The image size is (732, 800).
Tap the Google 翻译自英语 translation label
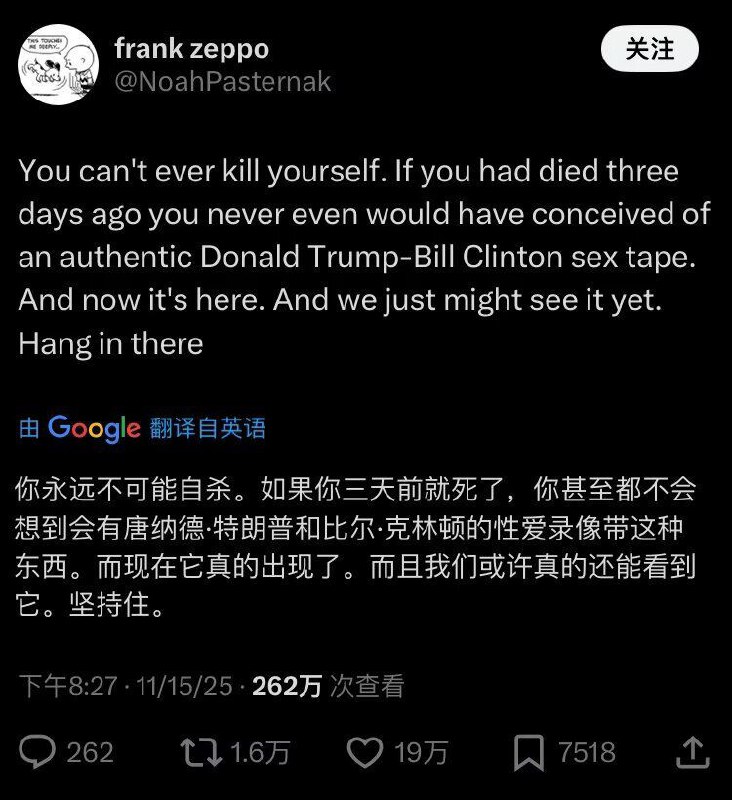pos(142,429)
